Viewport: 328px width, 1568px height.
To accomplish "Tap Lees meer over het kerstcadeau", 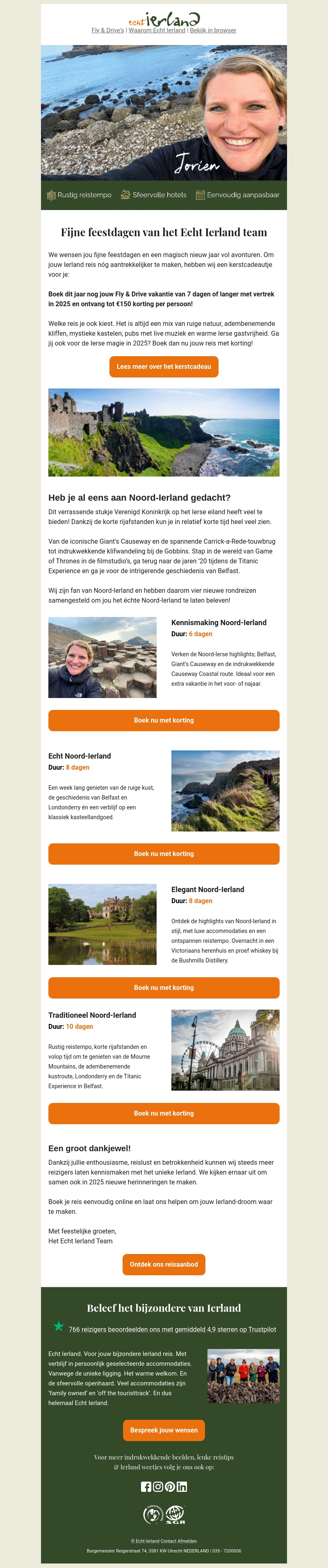I will tap(164, 366).
